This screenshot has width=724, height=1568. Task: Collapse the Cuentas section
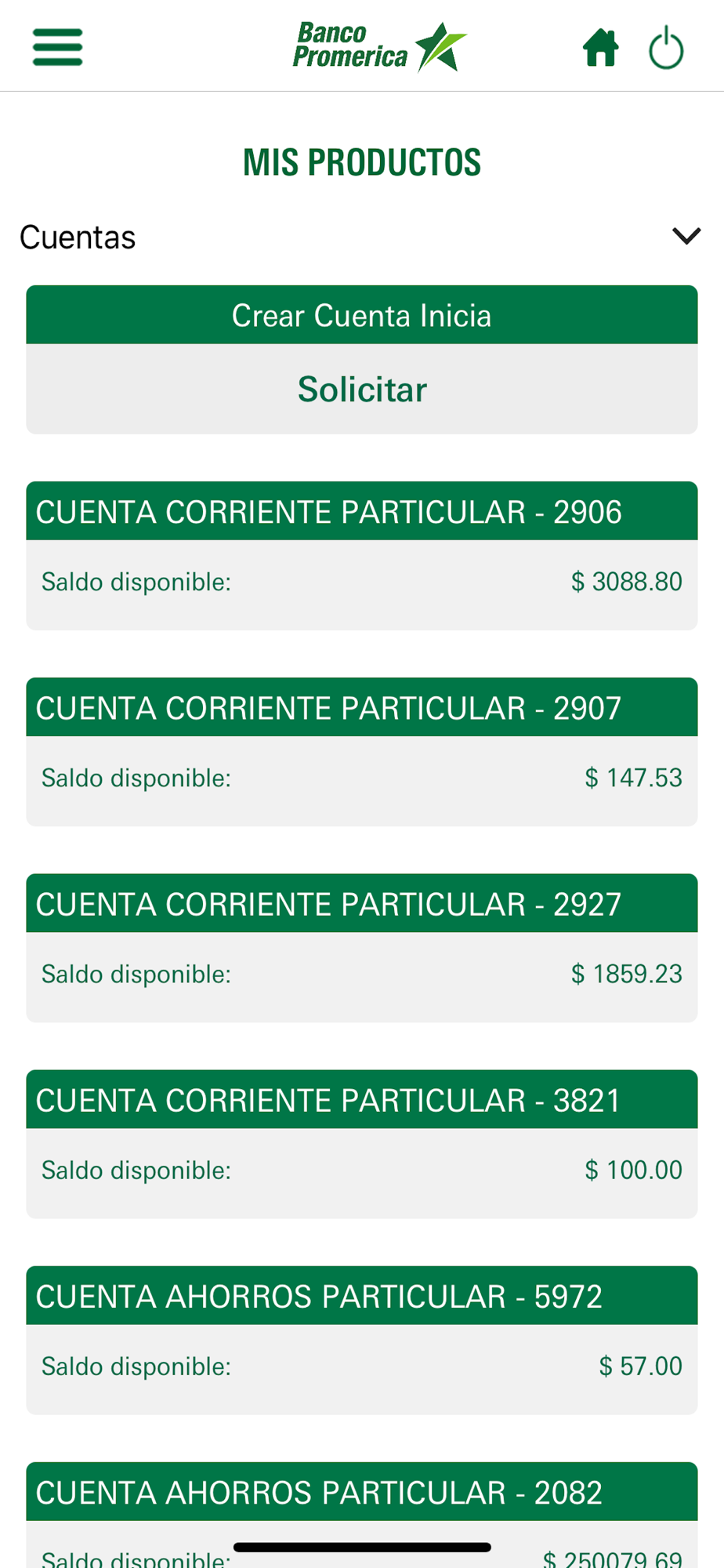tap(686, 236)
